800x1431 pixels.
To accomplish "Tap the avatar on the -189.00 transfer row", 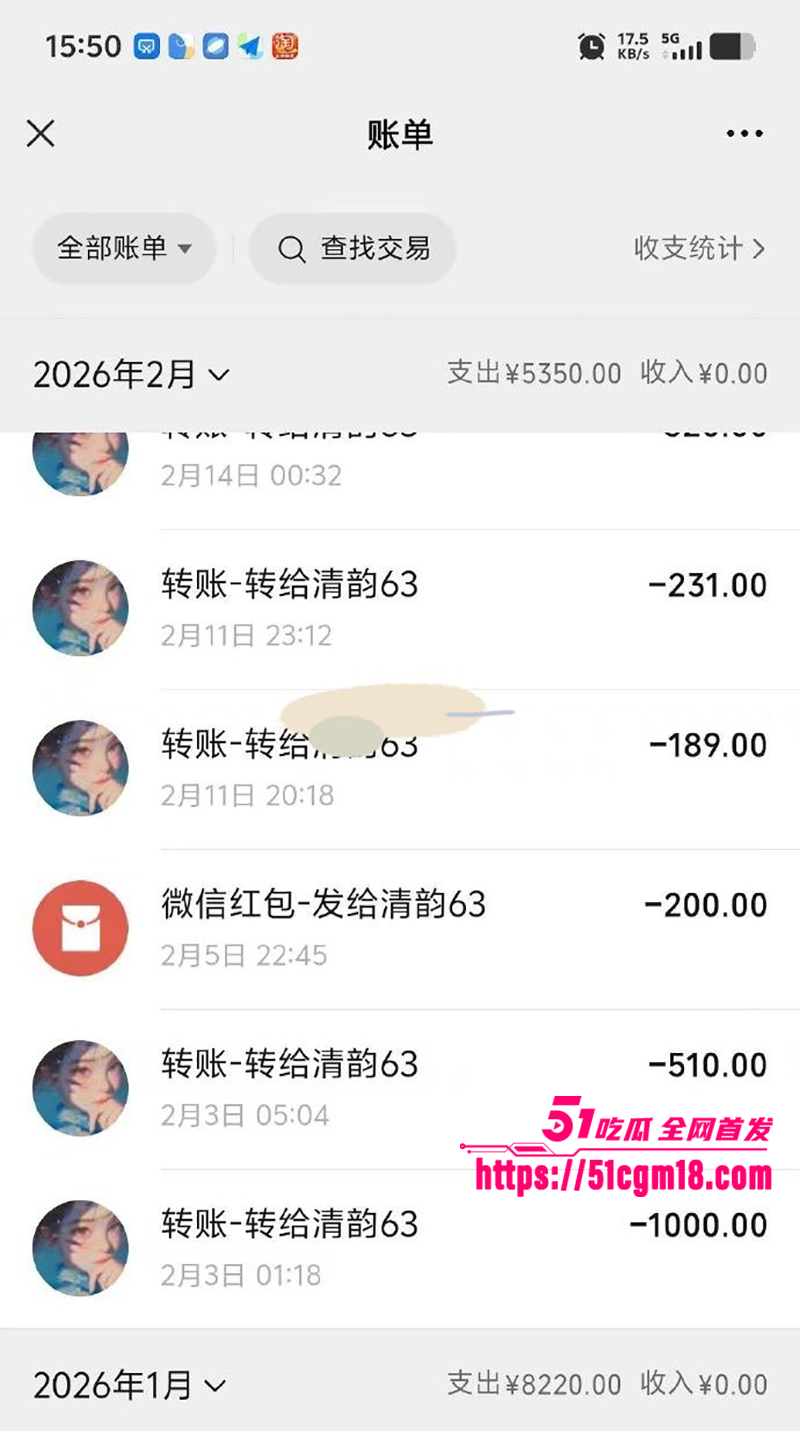I will pyautogui.click(x=80, y=767).
